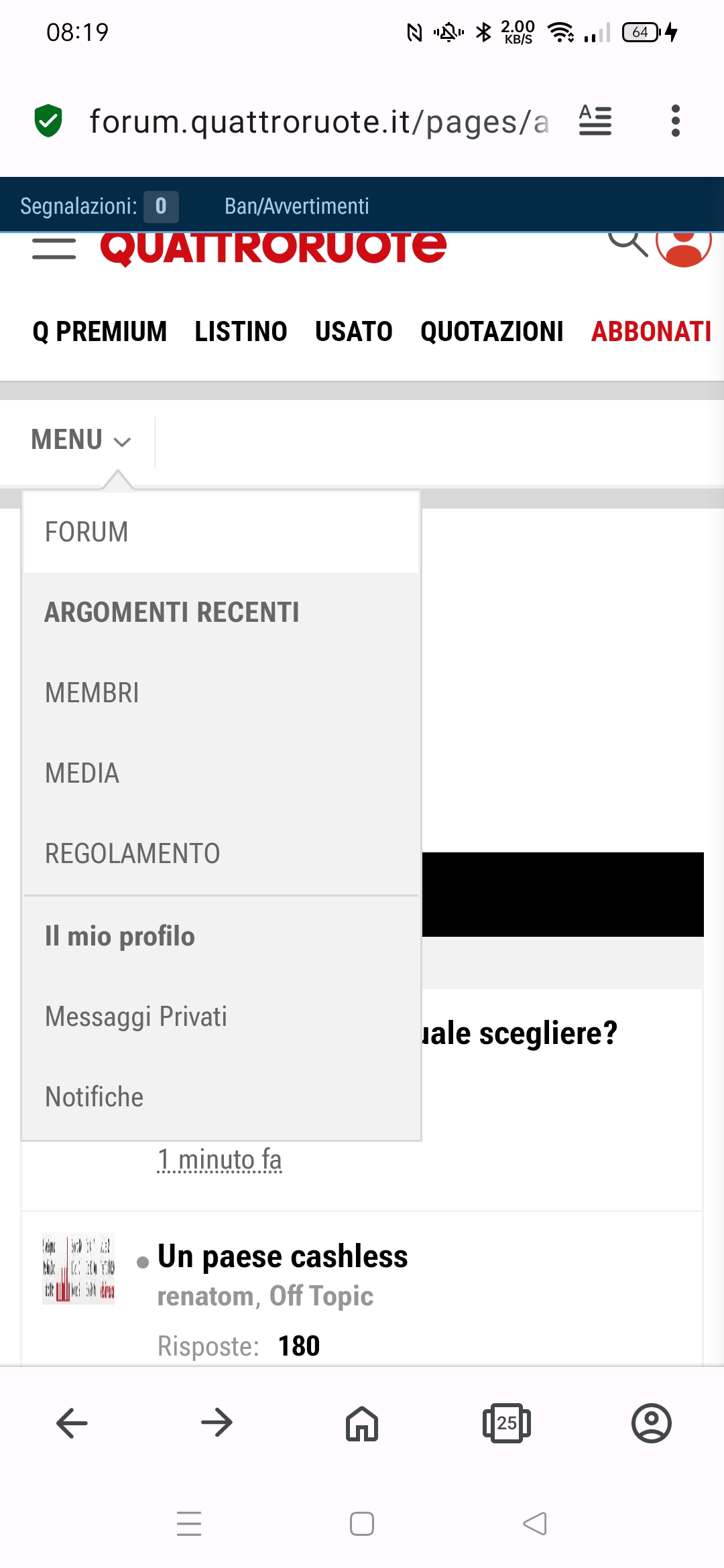Tap the URL address bar
This screenshot has width=724, height=1568.
tap(319, 122)
